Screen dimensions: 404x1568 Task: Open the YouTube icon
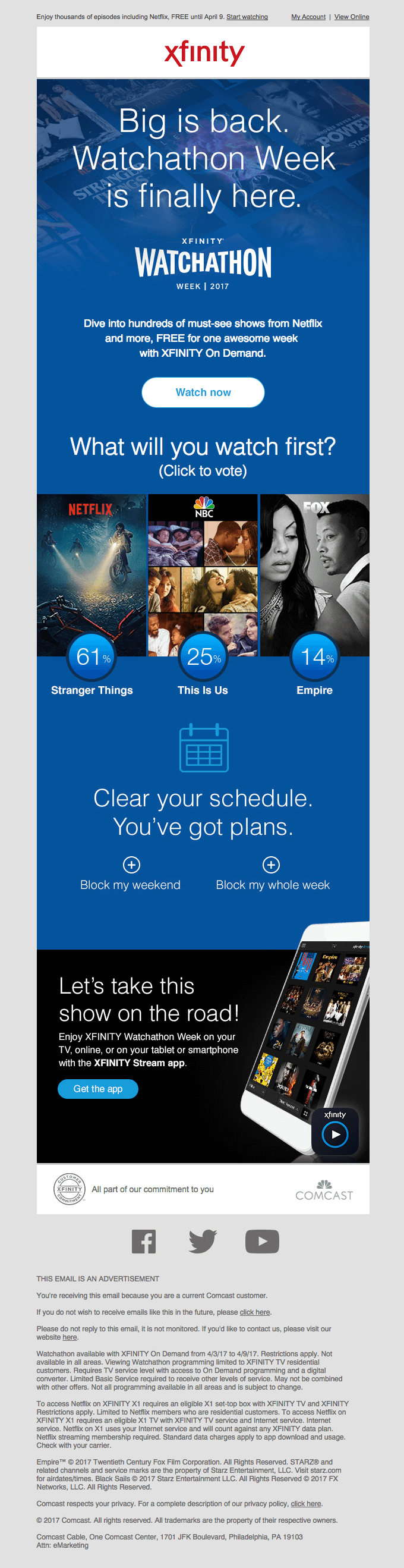[x=261, y=1241]
